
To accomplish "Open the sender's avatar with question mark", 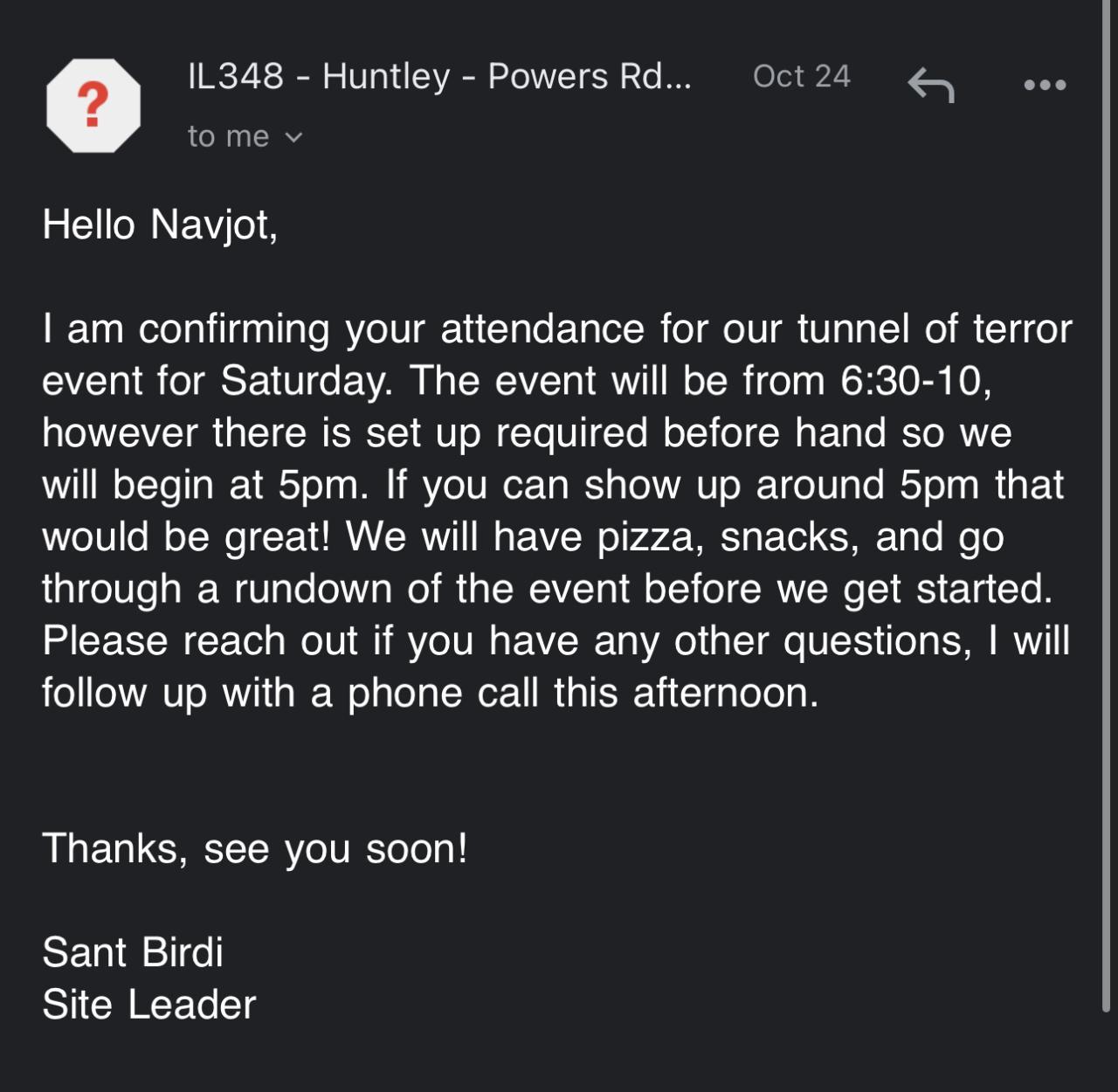I will [93, 106].
